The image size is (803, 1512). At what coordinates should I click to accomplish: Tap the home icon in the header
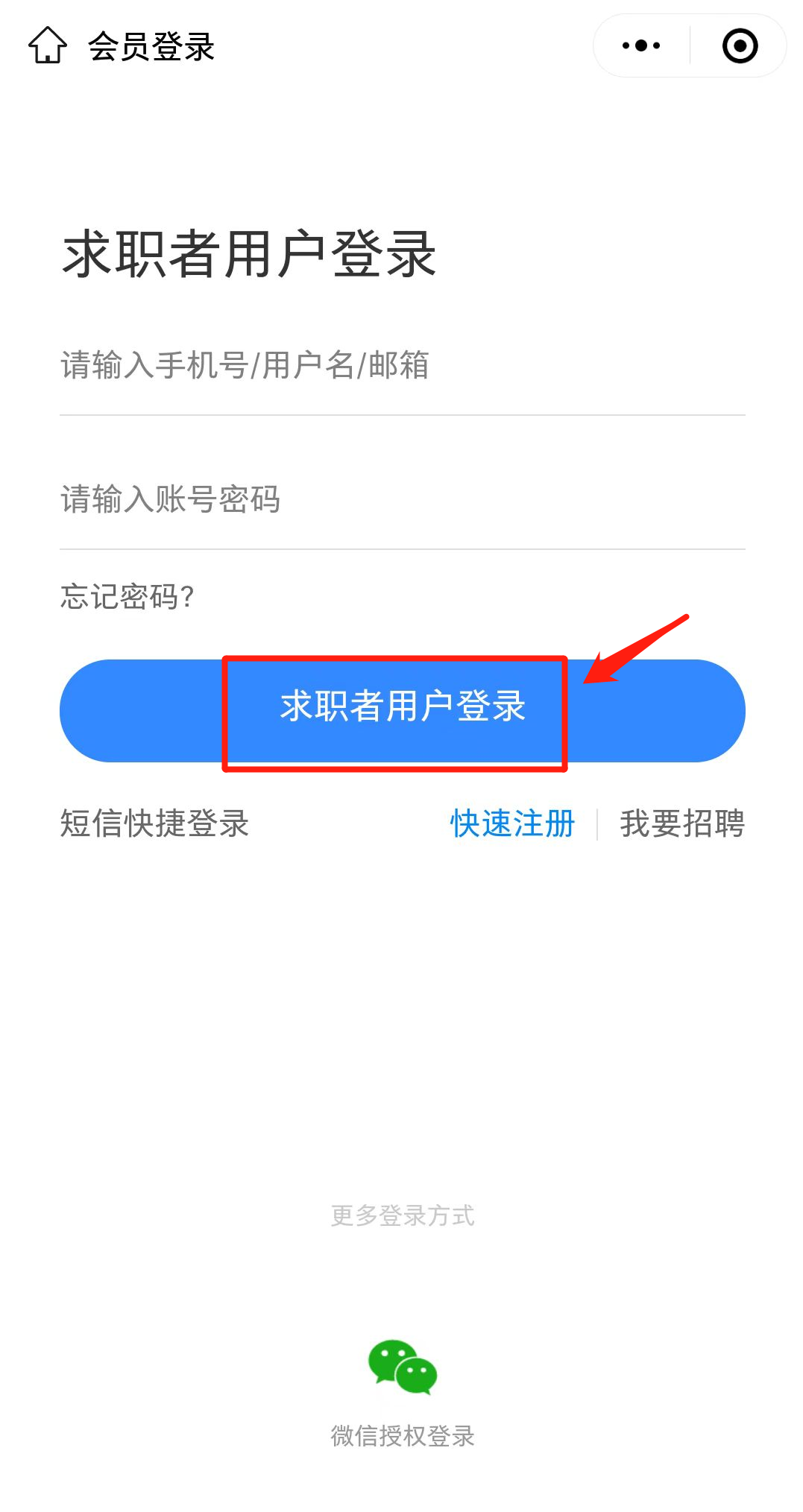[48, 45]
